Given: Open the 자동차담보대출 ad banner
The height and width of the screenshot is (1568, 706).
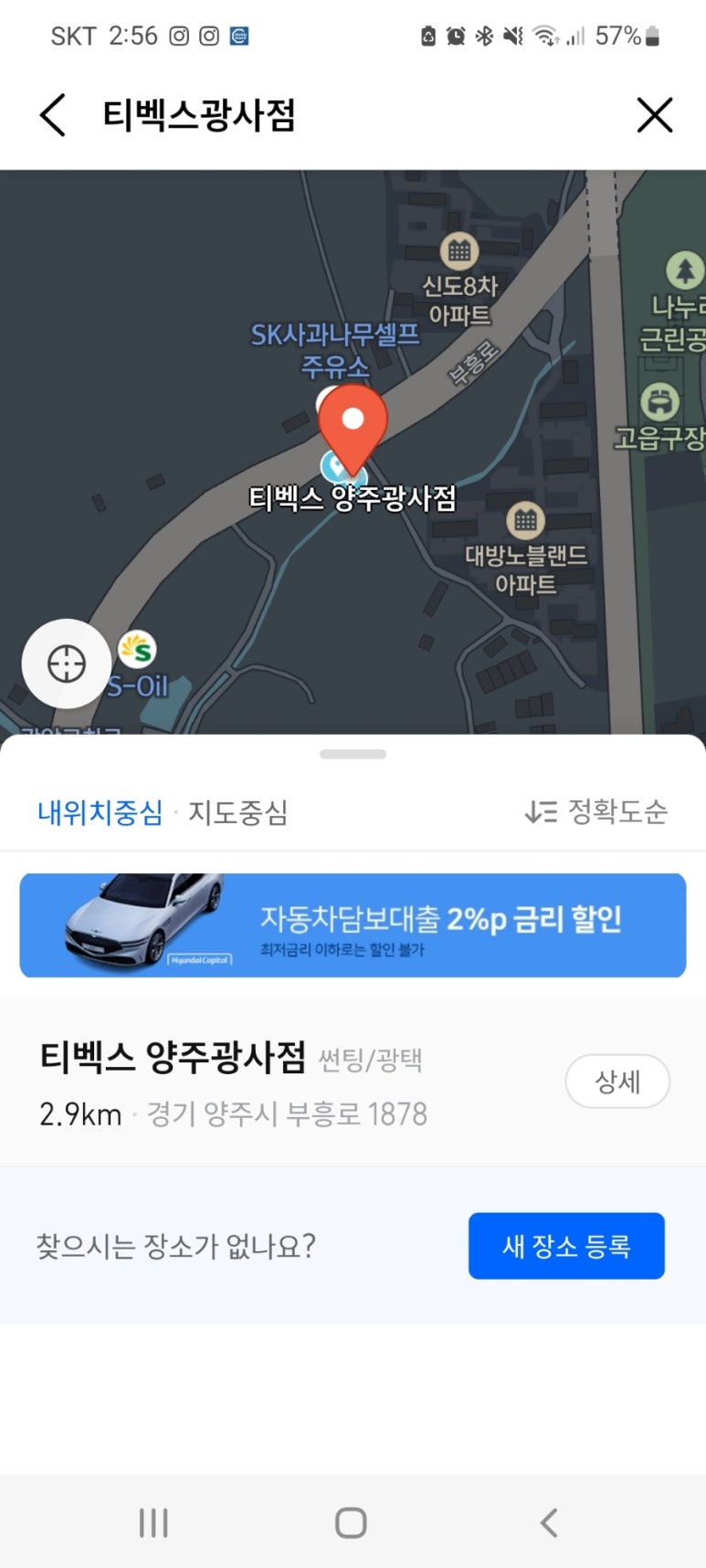Looking at the screenshot, I should point(353,925).
